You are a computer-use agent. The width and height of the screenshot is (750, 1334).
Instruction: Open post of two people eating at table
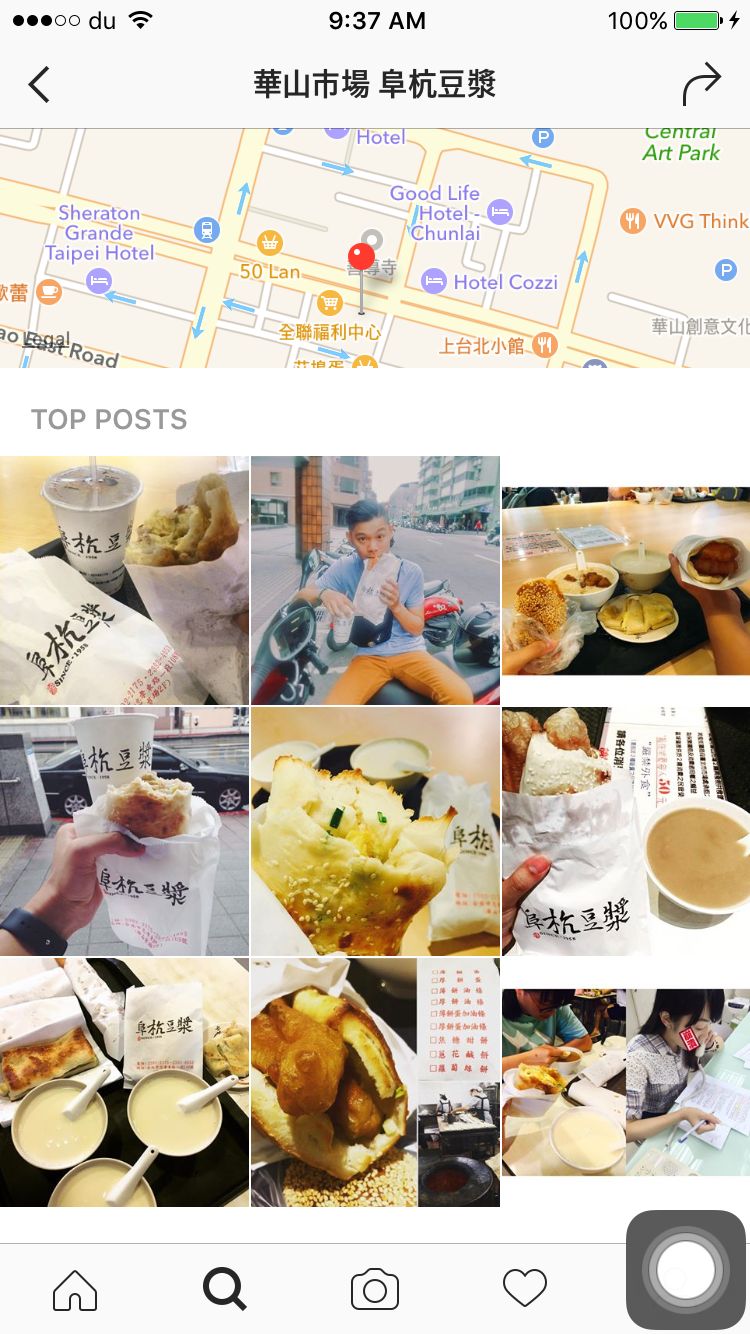coord(626,1082)
